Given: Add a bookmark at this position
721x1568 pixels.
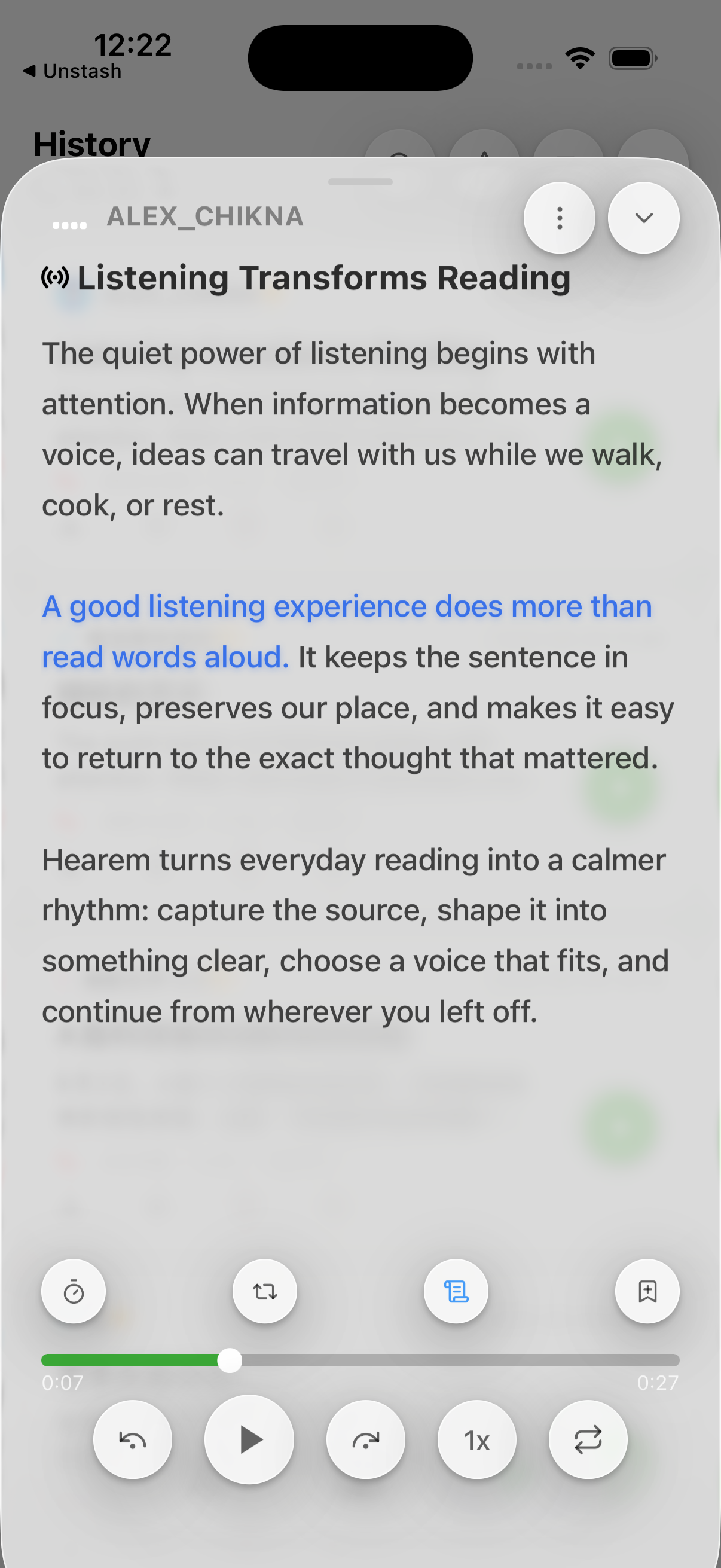Looking at the screenshot, I should (x=647, y=1291).
